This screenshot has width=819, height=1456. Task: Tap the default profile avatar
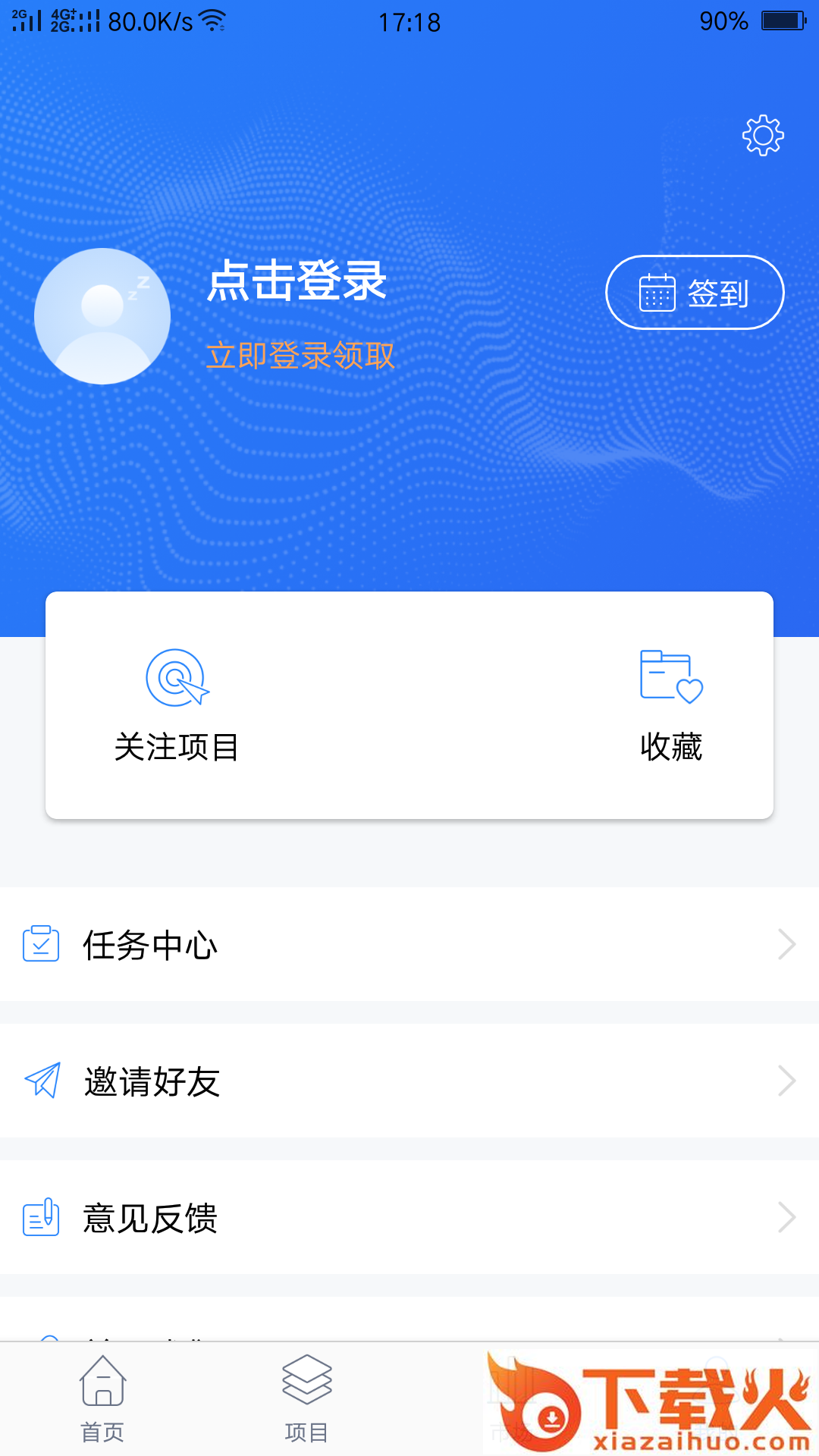coord(102,316)
